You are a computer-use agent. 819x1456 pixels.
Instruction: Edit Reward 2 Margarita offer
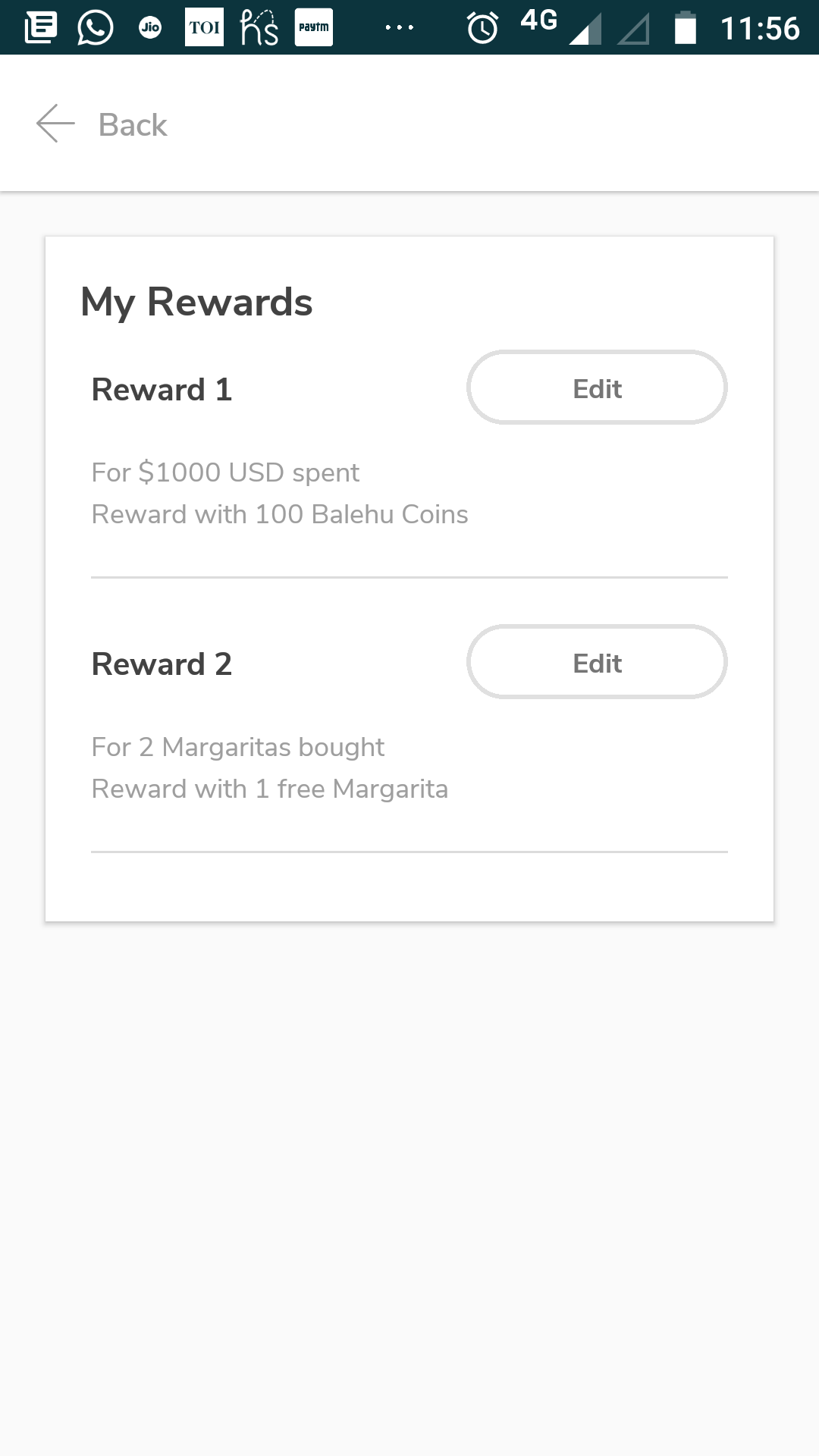(x=597, y=663)
